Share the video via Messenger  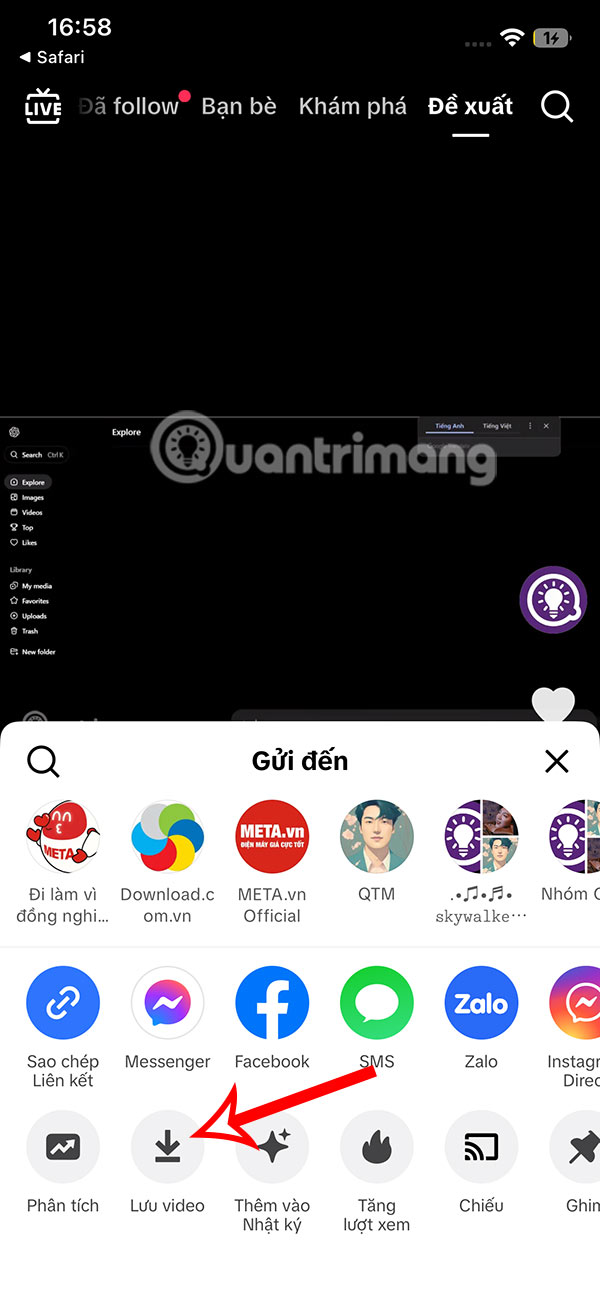point(168,1005)
